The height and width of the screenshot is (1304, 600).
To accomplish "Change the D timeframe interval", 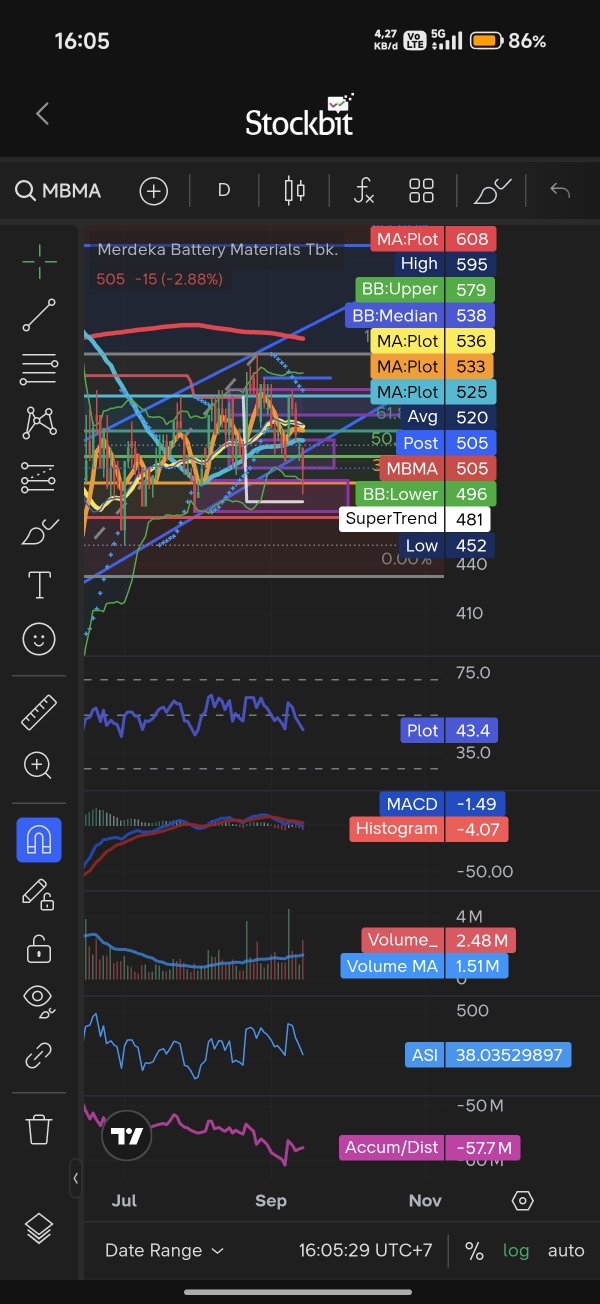I will 224,190.
